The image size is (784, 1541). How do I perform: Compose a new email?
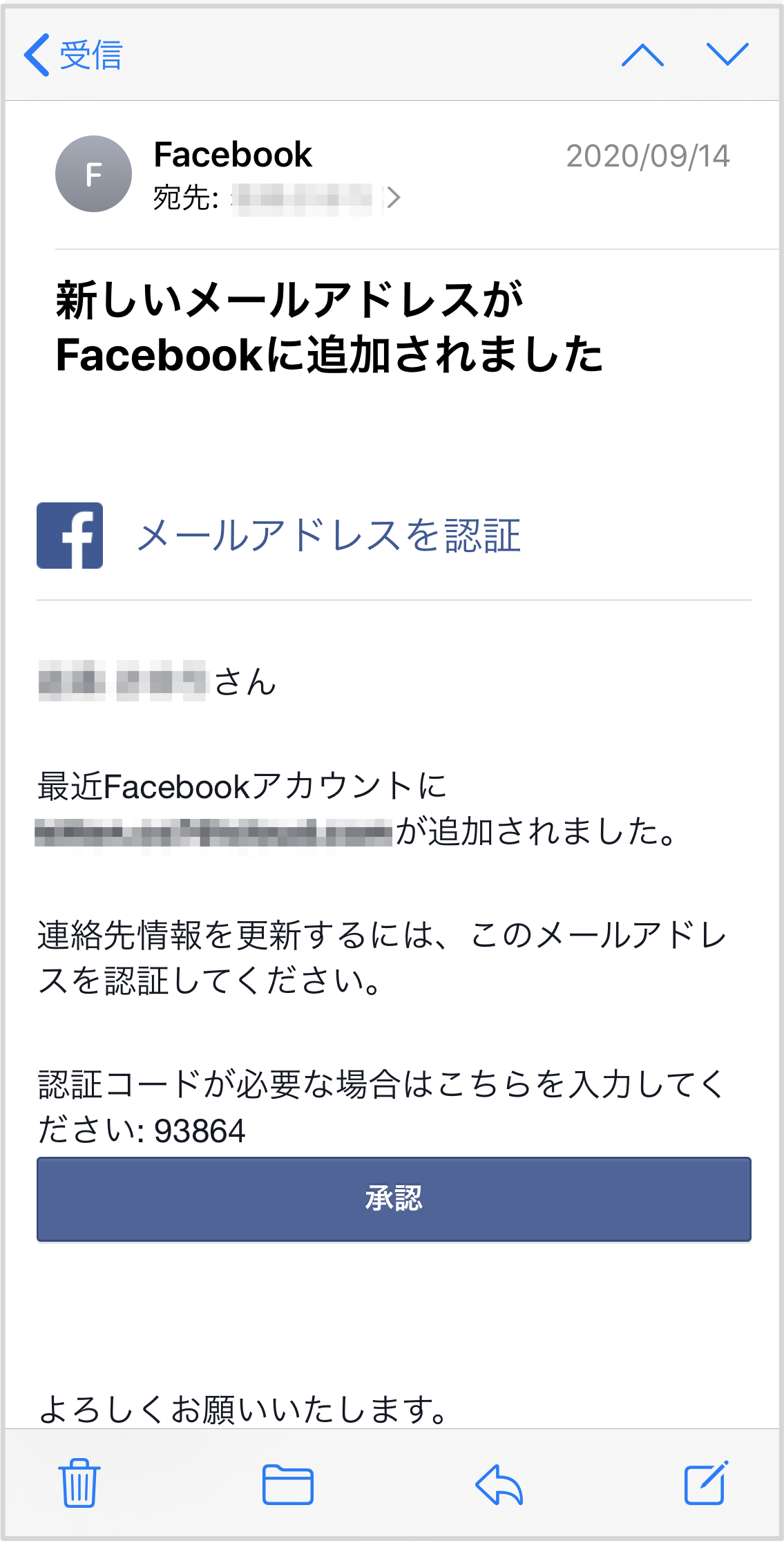tap(706, 1482)
